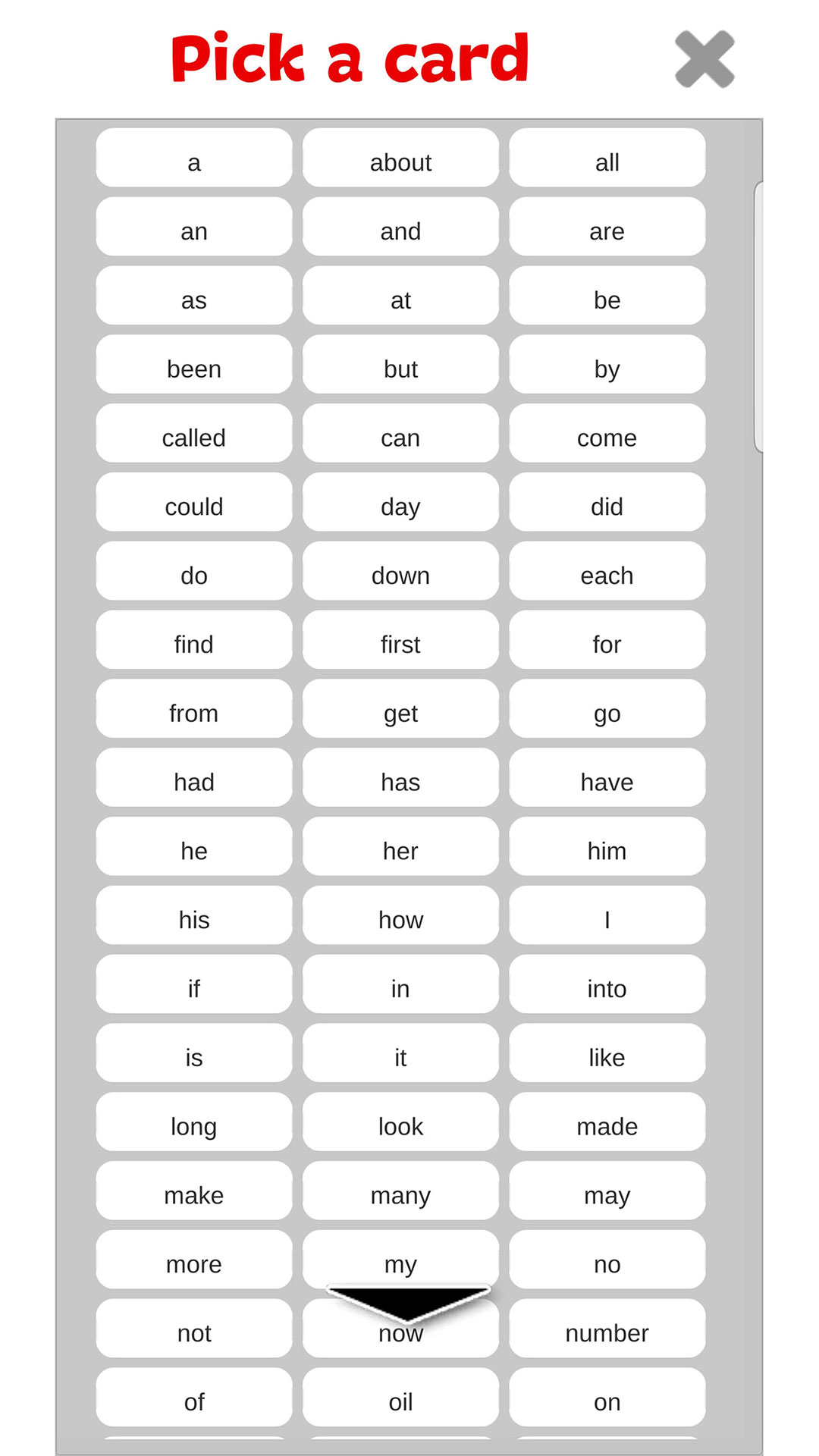Select the "come" card
This screenshot has width=819, height=1456.
tap(607, 437)
